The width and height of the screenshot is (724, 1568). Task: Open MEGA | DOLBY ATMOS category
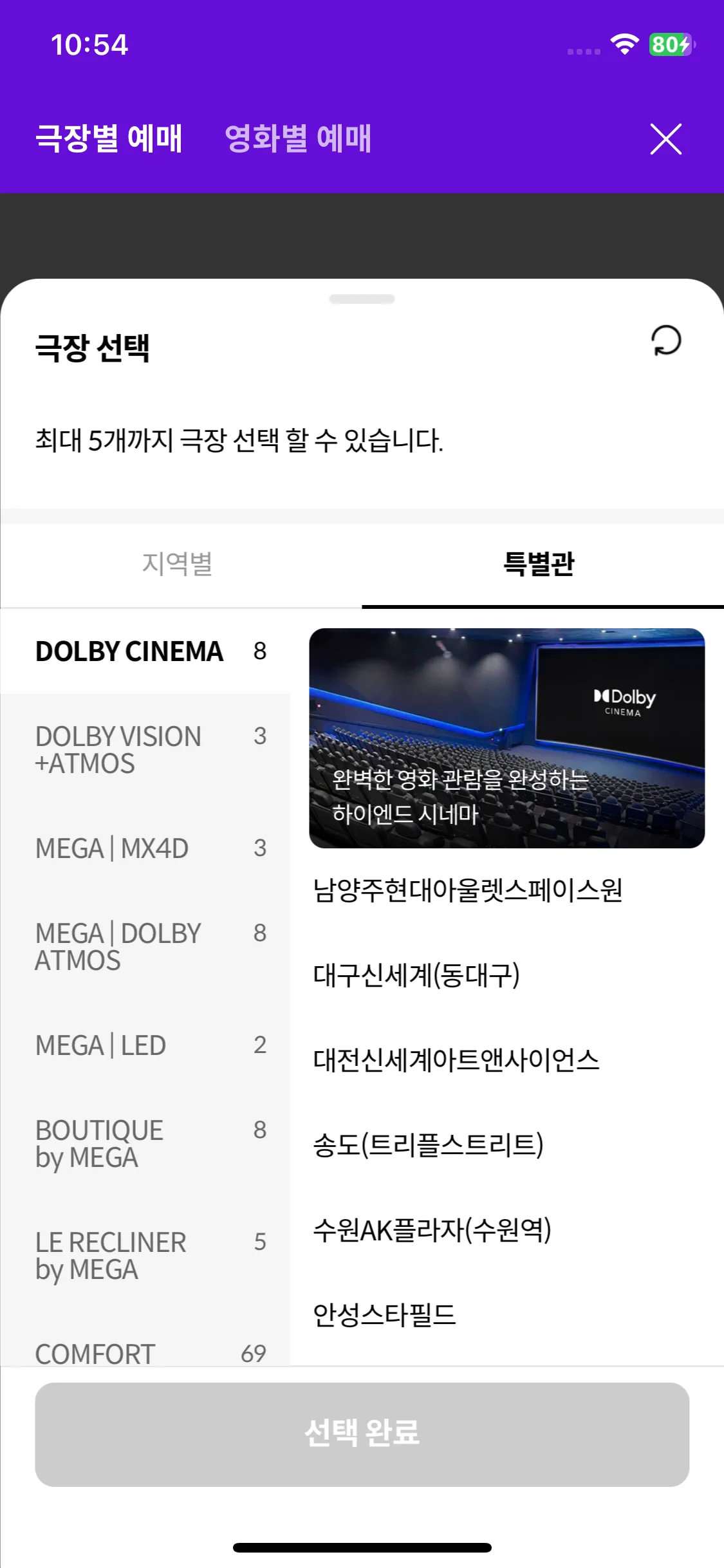(x=145, y=947)
